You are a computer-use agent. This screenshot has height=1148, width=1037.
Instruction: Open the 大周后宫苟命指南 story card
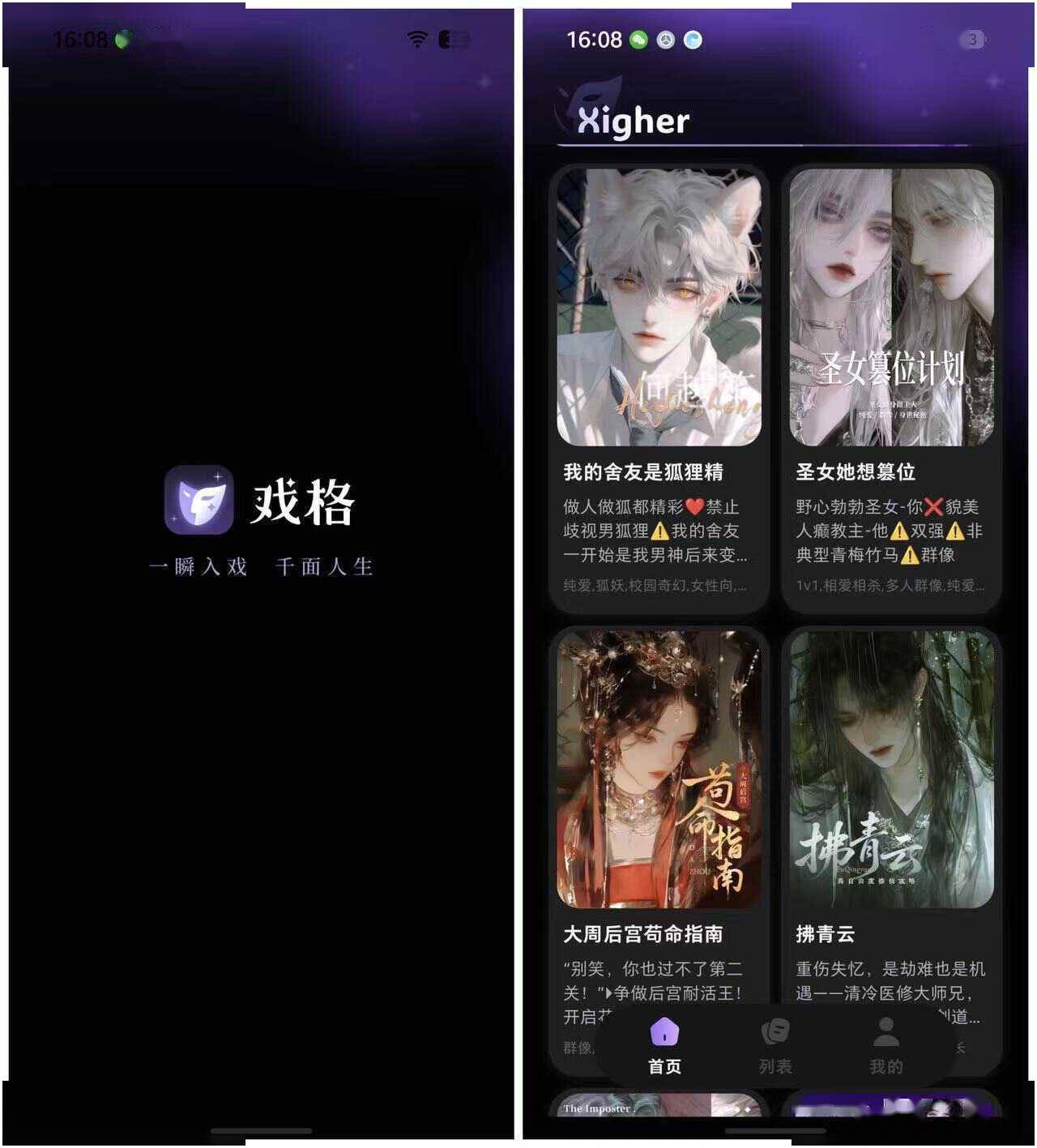click(659, 770)
